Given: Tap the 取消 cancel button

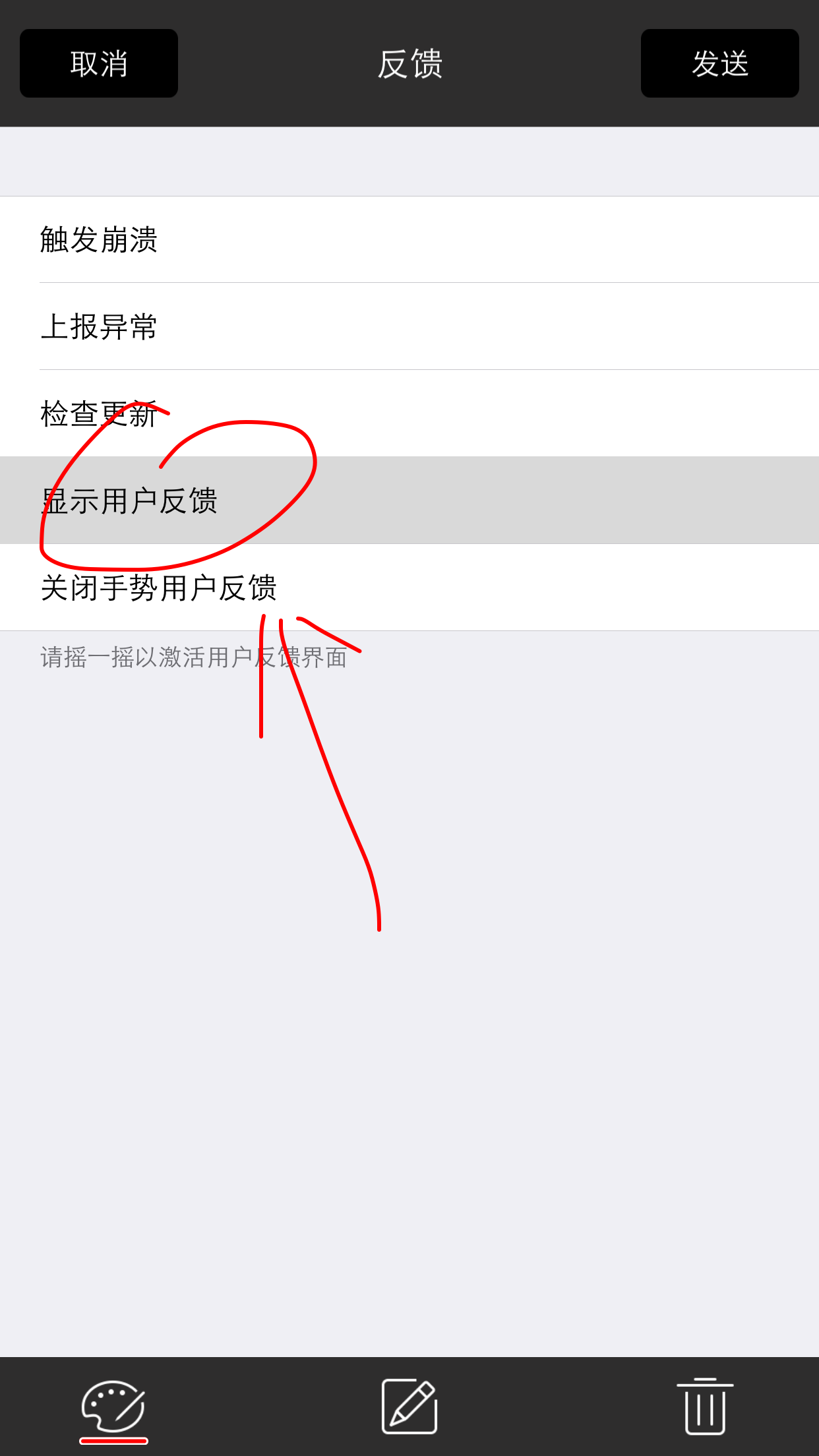Looking at the screenshot, I should coord(99,63).
